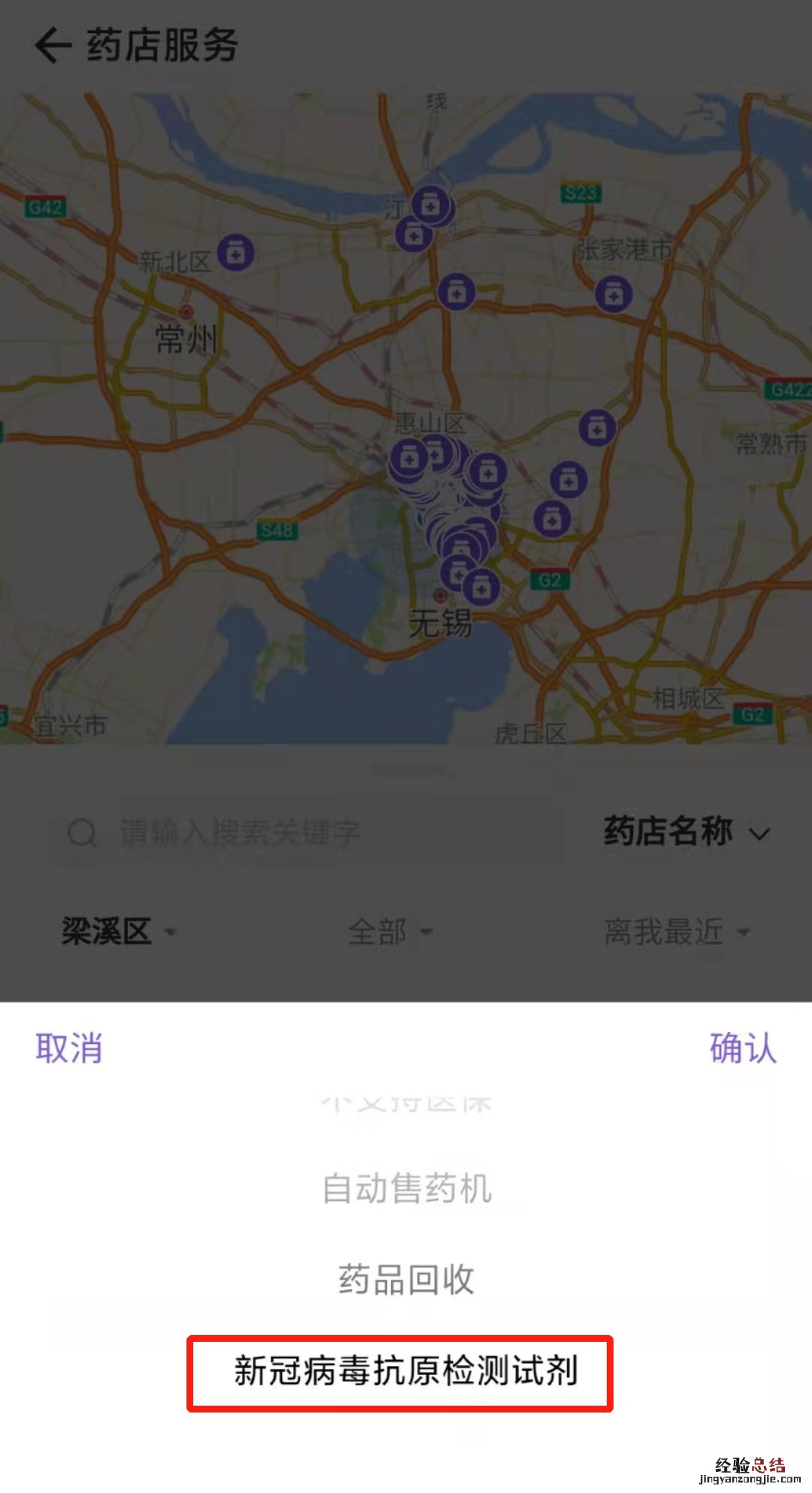Go back from 药店服务 page
812x1493 pixels.
[x=53, y=45]
